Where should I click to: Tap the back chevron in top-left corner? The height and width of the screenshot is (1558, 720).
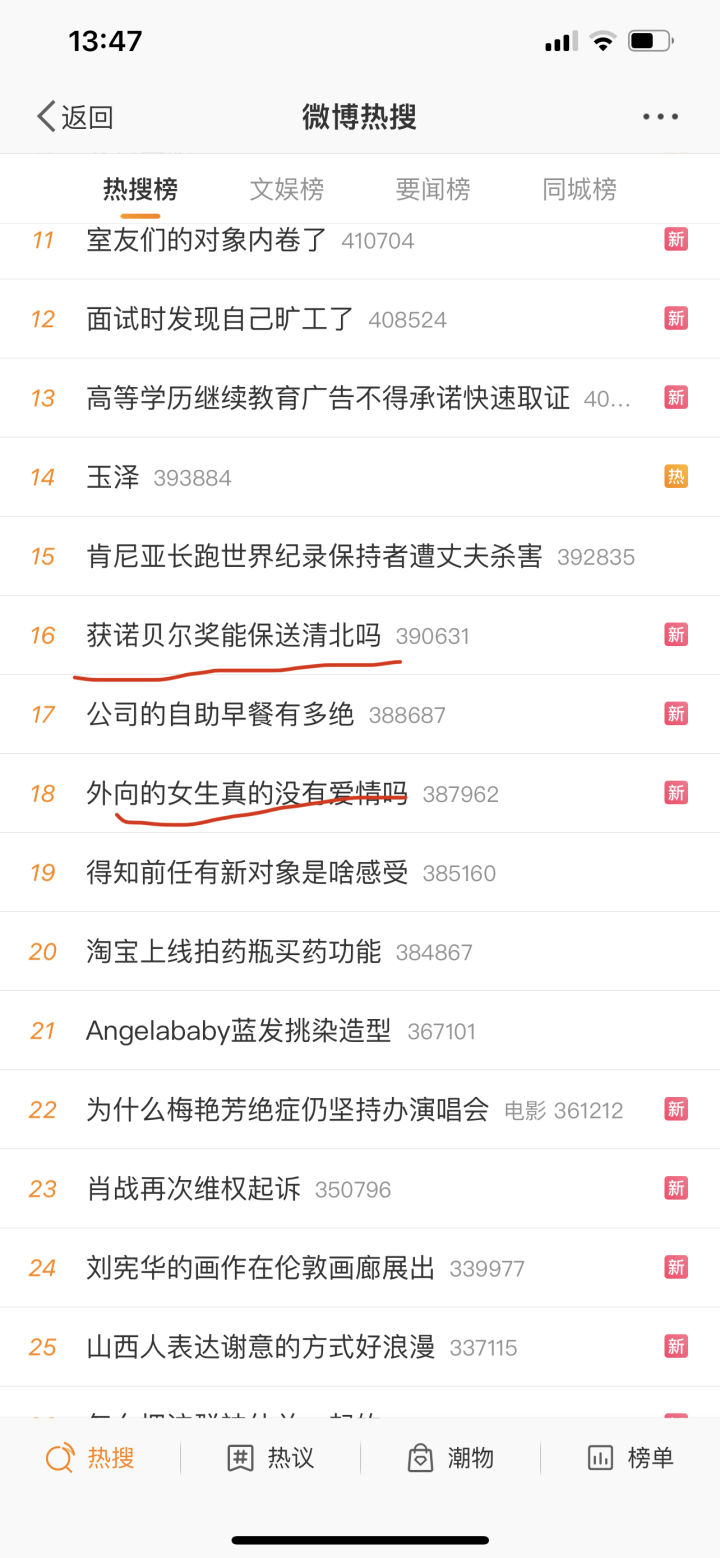click(x=45, y=116)
